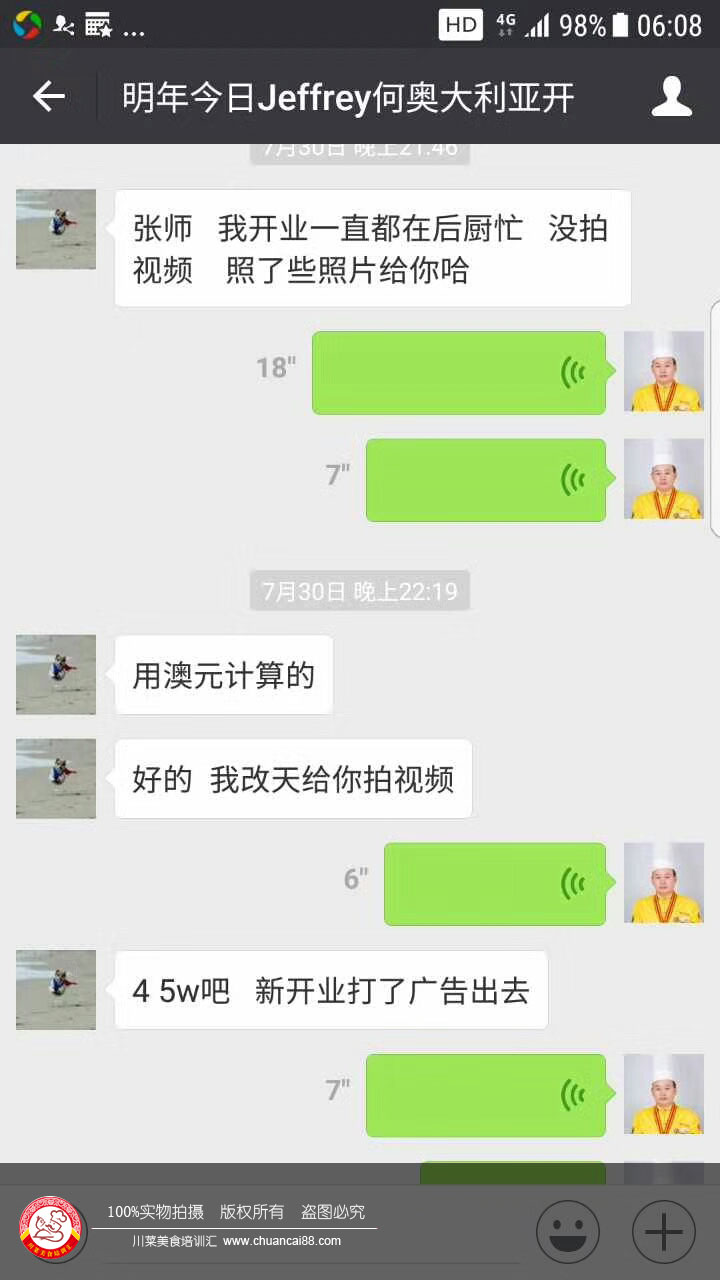Play the 7-second voice message after the 18-second one
The width and height of the screenshot is (720, 1280).
(486, 480)
